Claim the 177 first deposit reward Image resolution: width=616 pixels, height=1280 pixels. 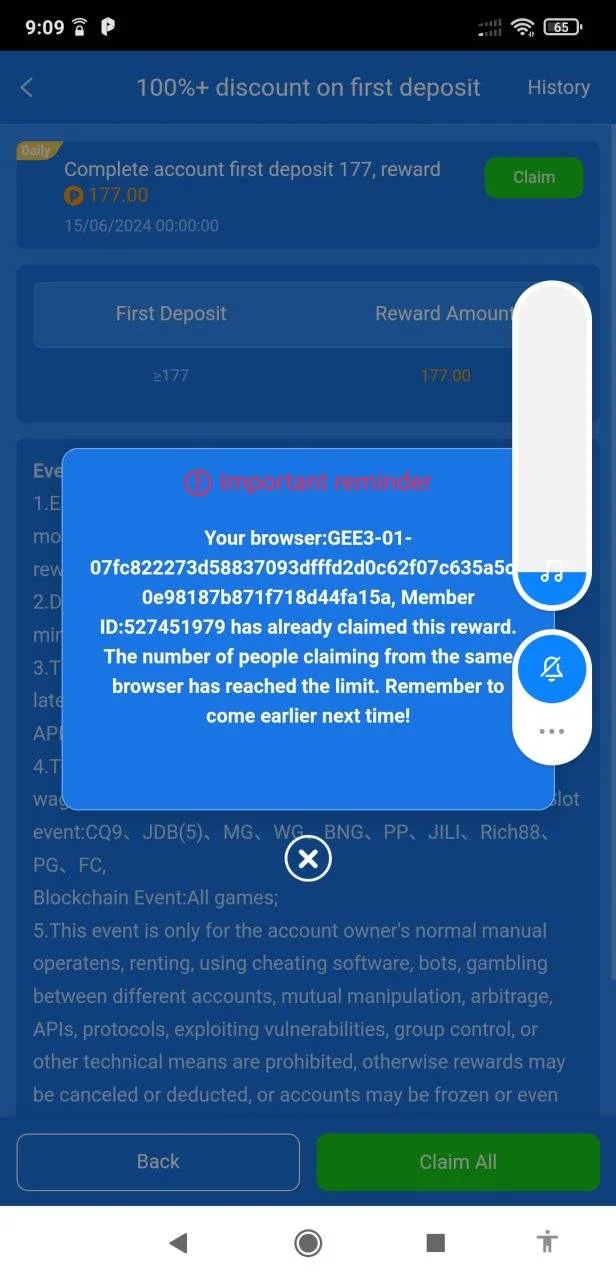[x=534, y=177]
